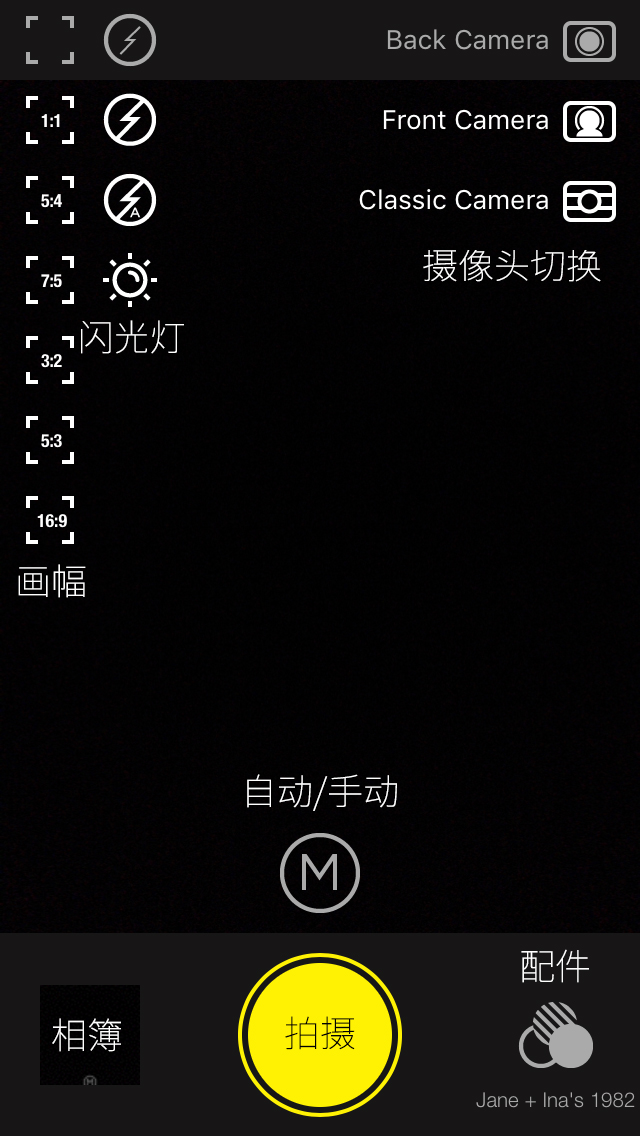Switch to Back Camera
Image resolution: width=640 pixels, height=1136 pixels.
(x=589, y=41)
